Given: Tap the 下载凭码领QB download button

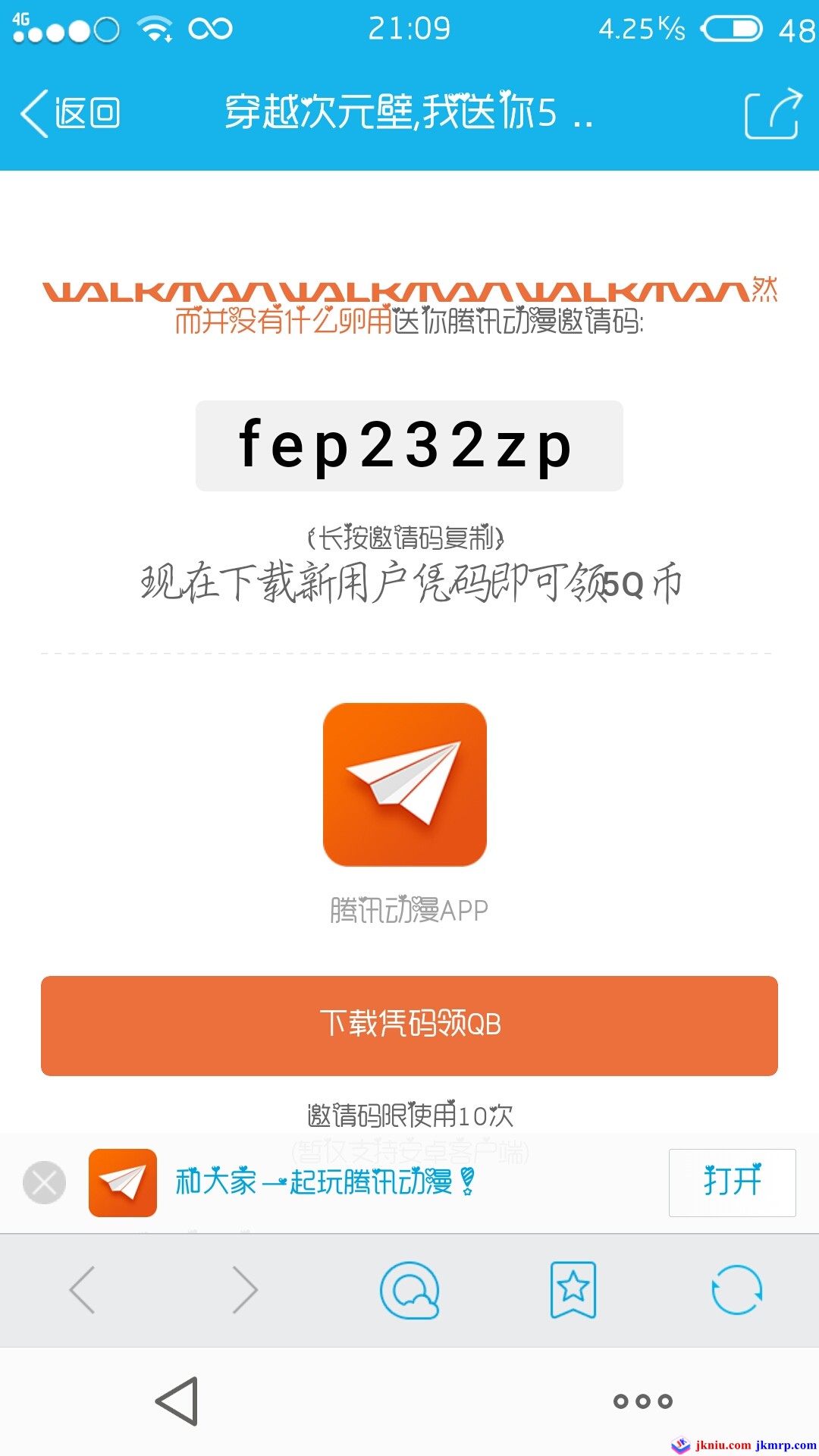Looking at the screenshot, I should pyautogui.click(x=409, y=1025).
